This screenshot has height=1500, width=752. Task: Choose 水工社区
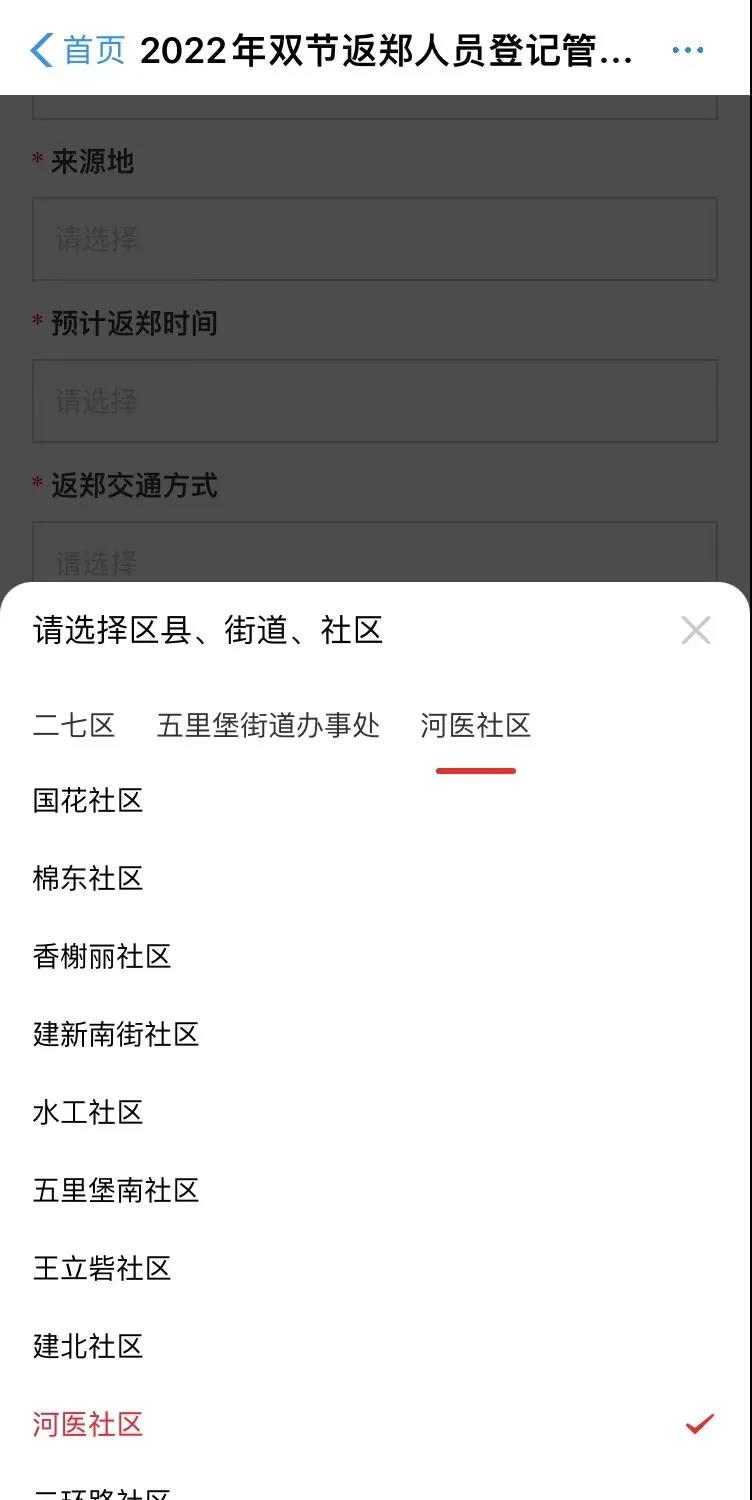[x=88, y=1112]
